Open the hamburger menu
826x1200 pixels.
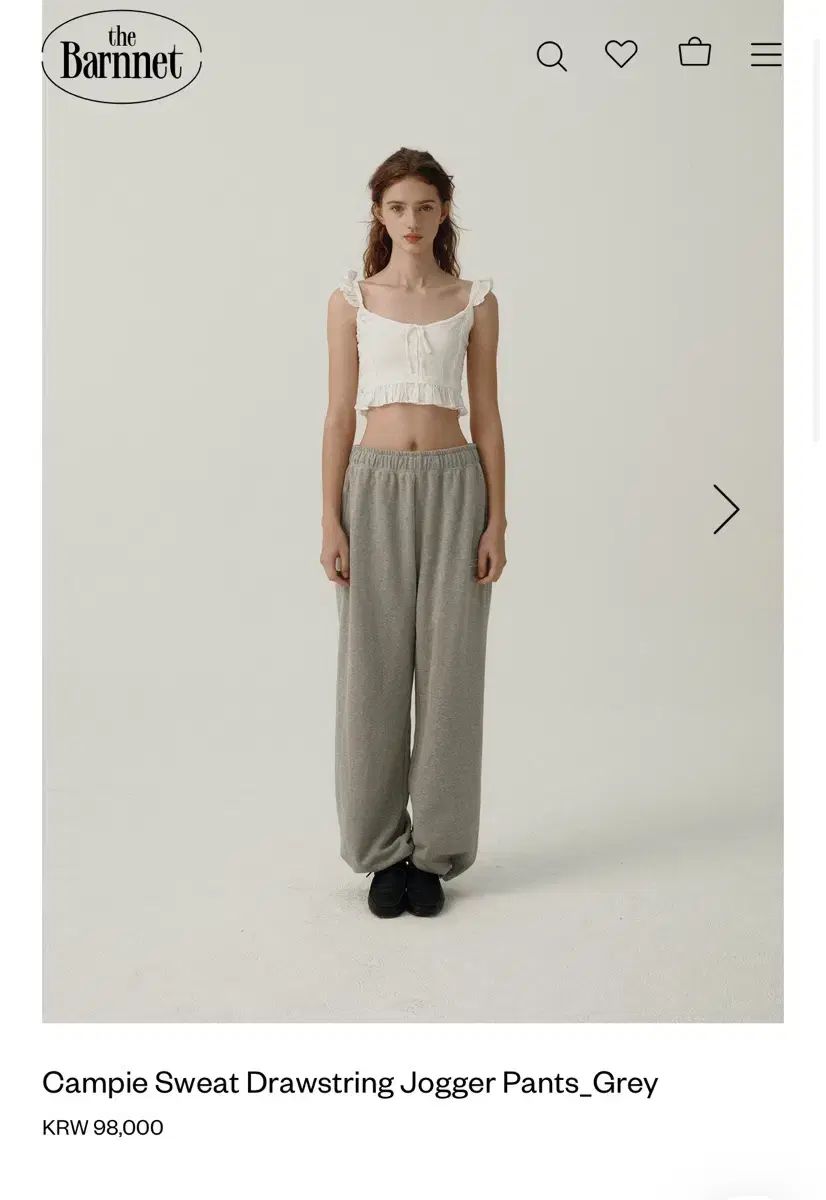coord(766,55)
